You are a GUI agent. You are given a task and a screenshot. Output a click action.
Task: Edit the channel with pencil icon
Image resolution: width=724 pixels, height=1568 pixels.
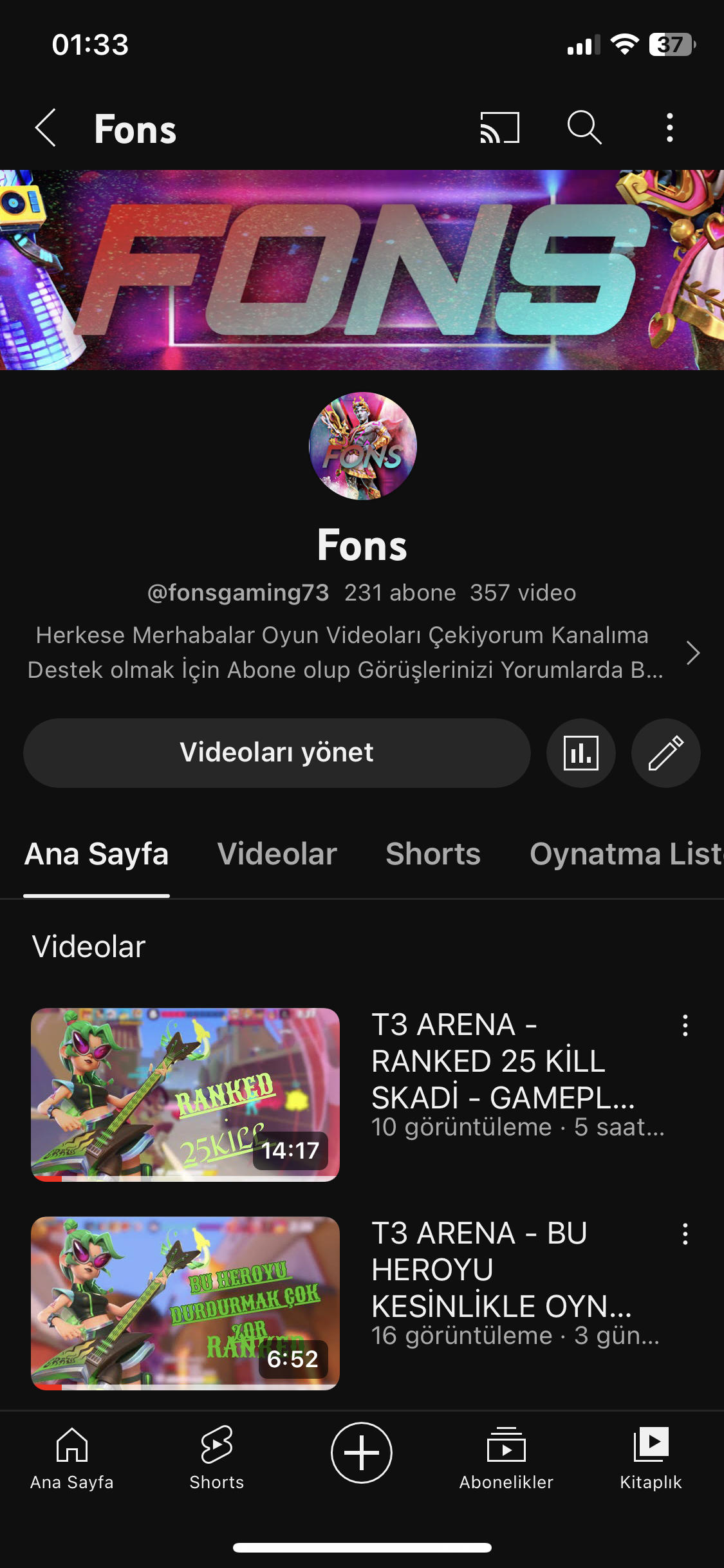tap(665, 752)
